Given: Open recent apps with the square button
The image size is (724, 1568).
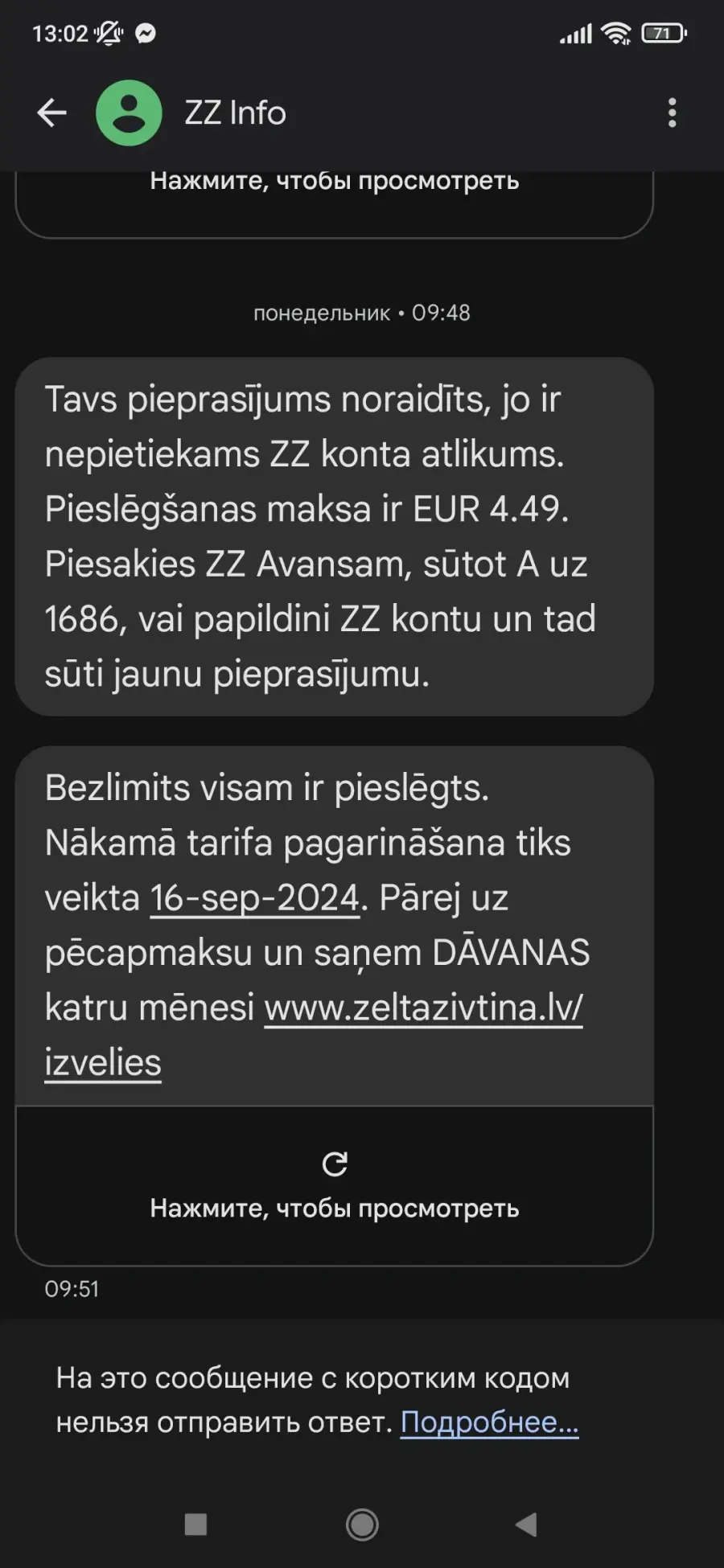Looking at the screenshot, I should (195, 1524).
